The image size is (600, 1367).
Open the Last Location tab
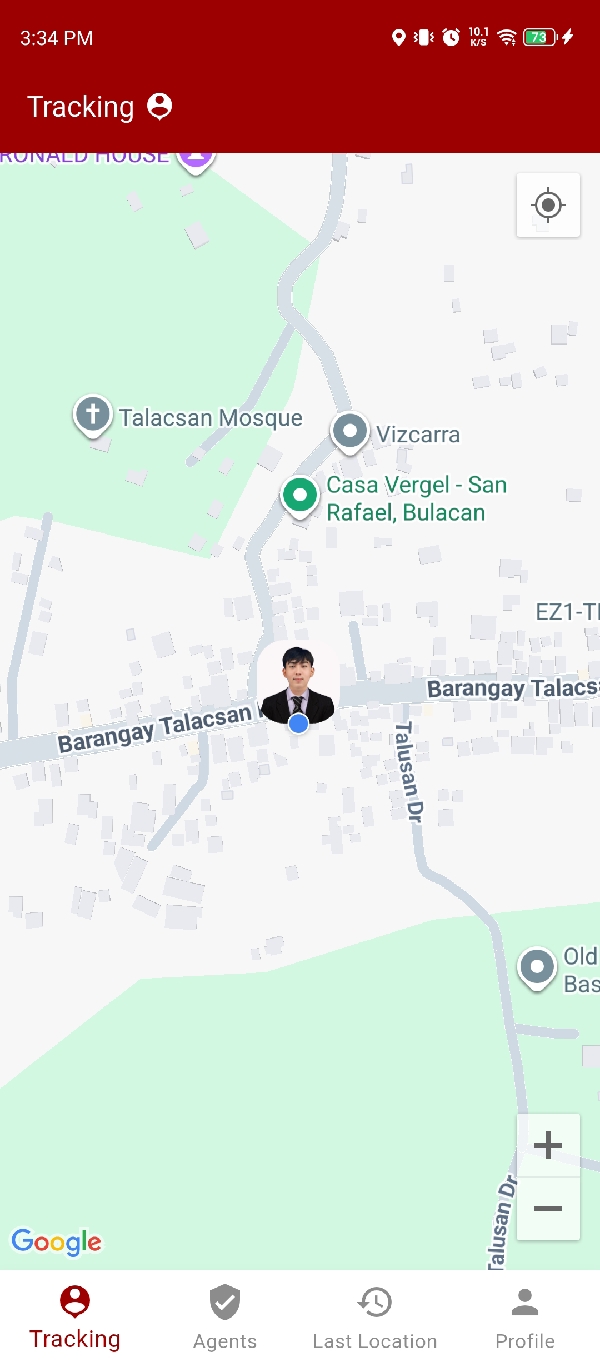tap(375, 1318)
